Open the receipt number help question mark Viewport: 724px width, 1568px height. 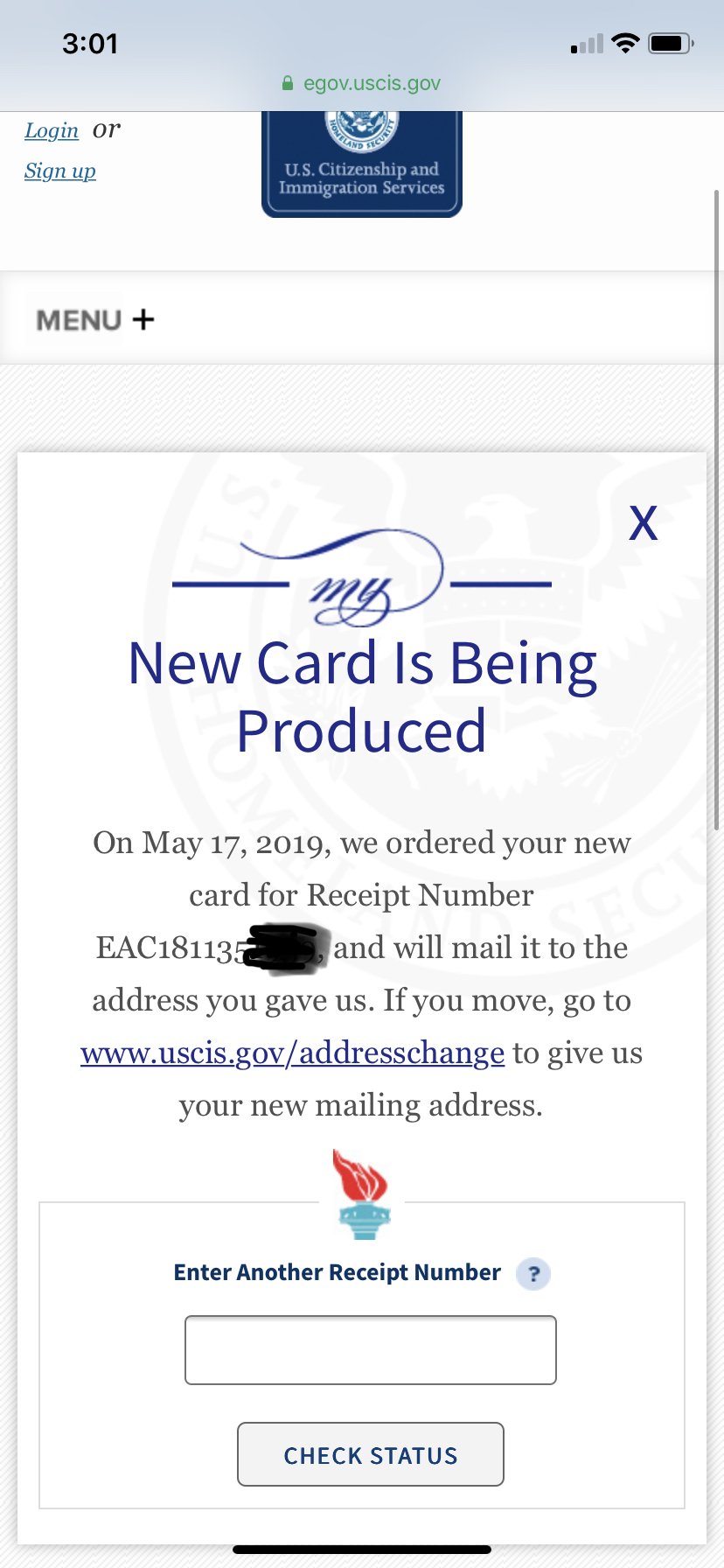(x=533, y=1274)
